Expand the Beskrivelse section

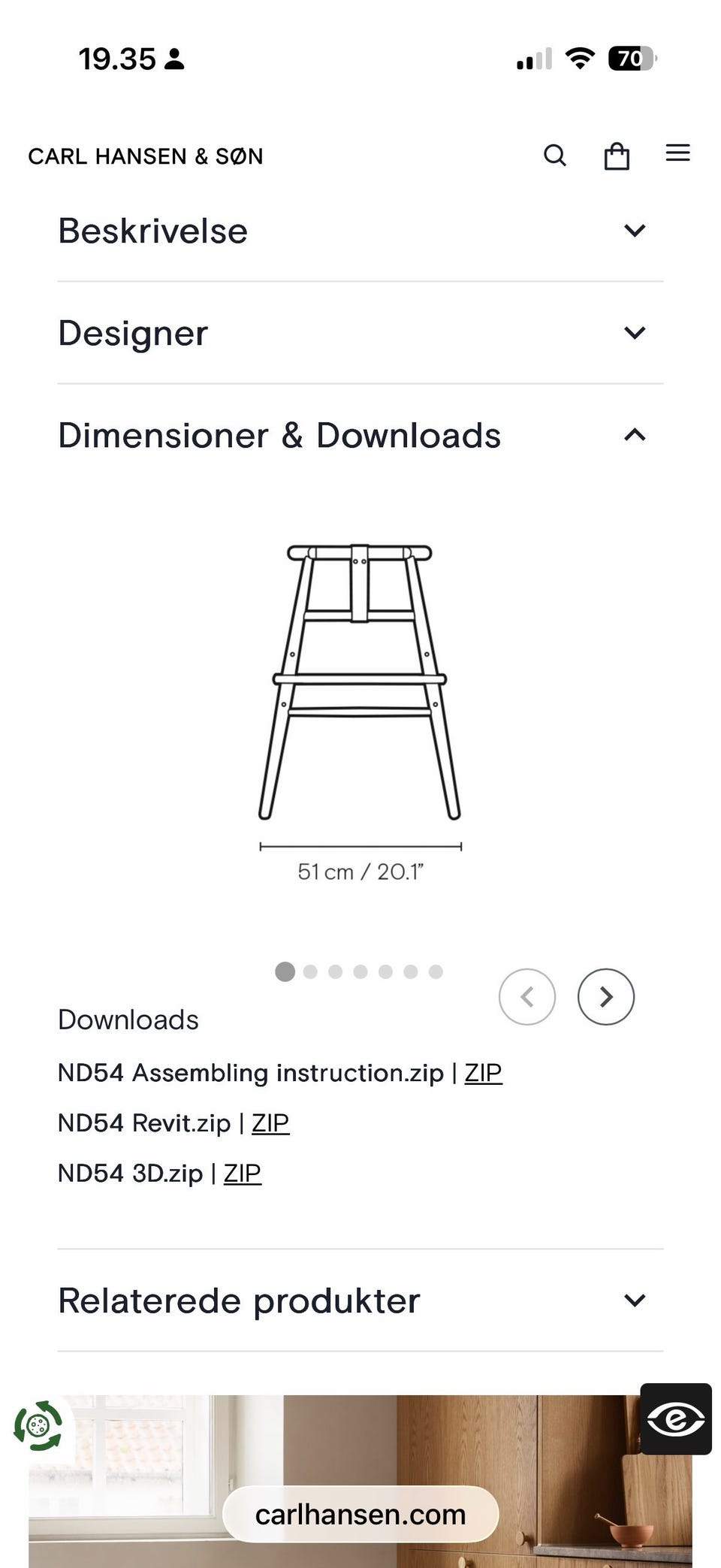coord(360,231)
